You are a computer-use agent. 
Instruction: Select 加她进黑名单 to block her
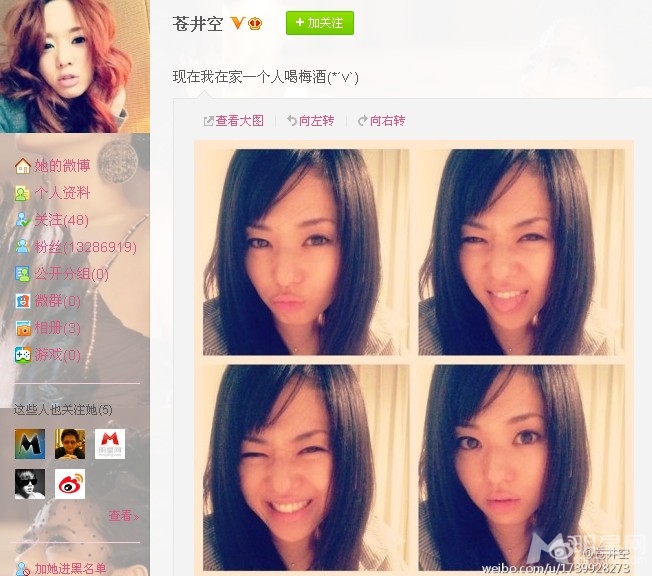click(70, 569)
